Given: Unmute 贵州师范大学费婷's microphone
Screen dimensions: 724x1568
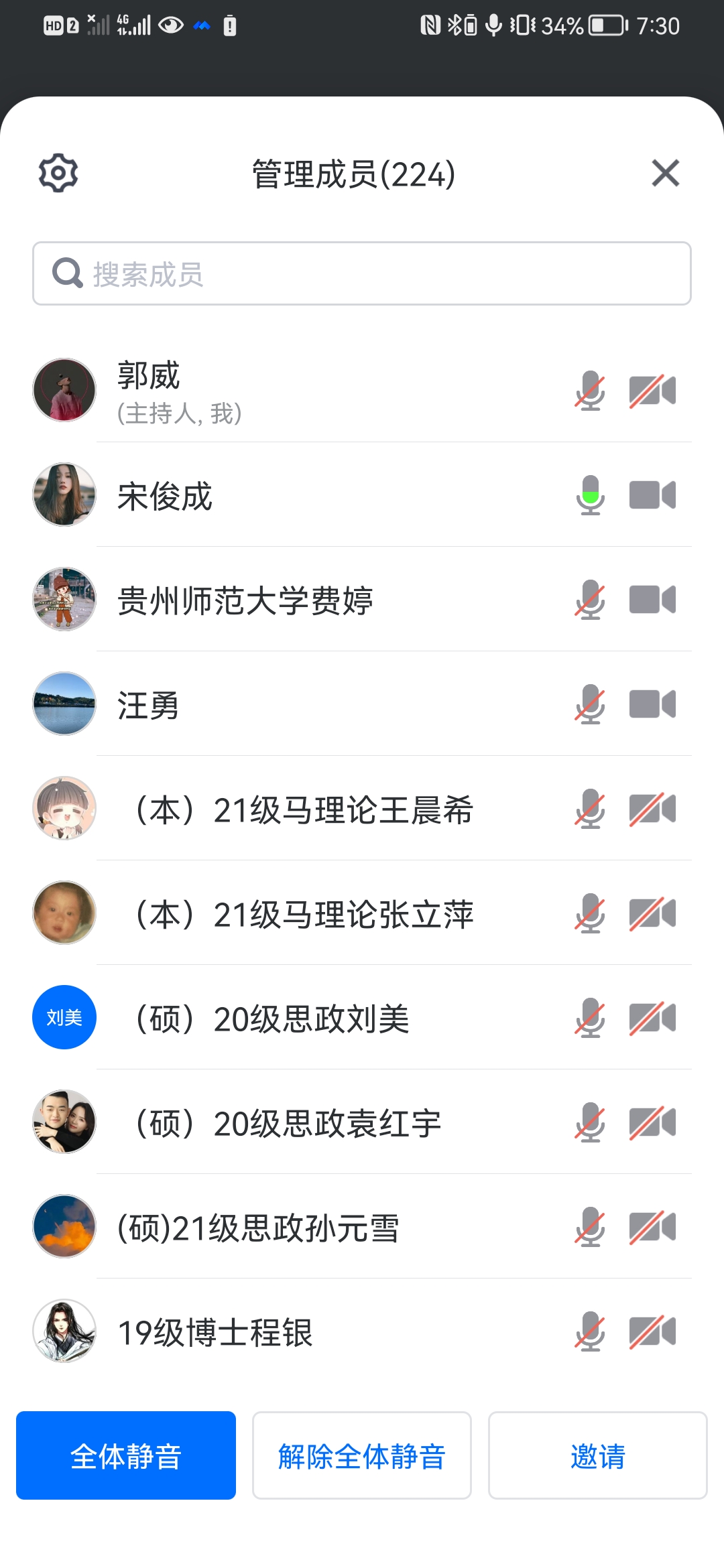Looking at the screenshot, I should (x=590, y=600).
